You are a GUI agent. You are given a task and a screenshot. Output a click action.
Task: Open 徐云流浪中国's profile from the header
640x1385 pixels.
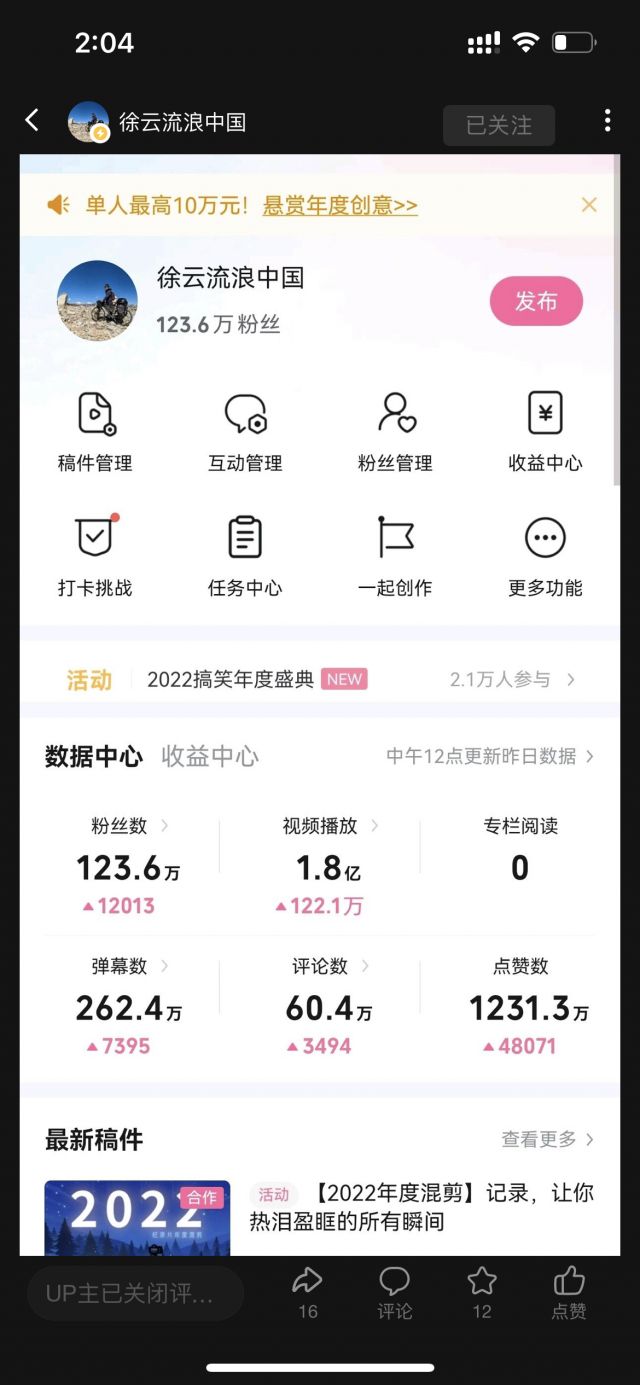pyautogui.click(x=157, y=122)
